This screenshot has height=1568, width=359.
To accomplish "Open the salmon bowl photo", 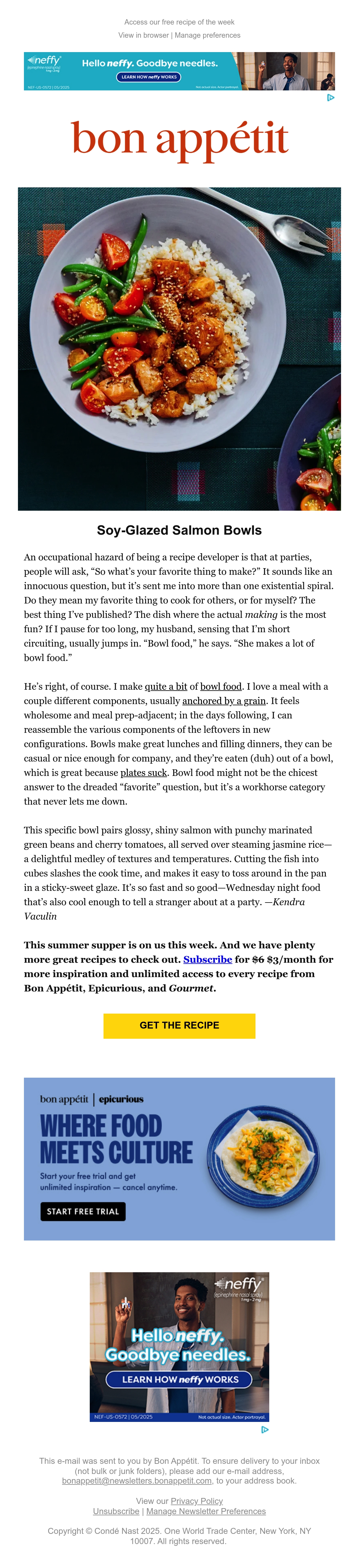I will tap(180, 349).
